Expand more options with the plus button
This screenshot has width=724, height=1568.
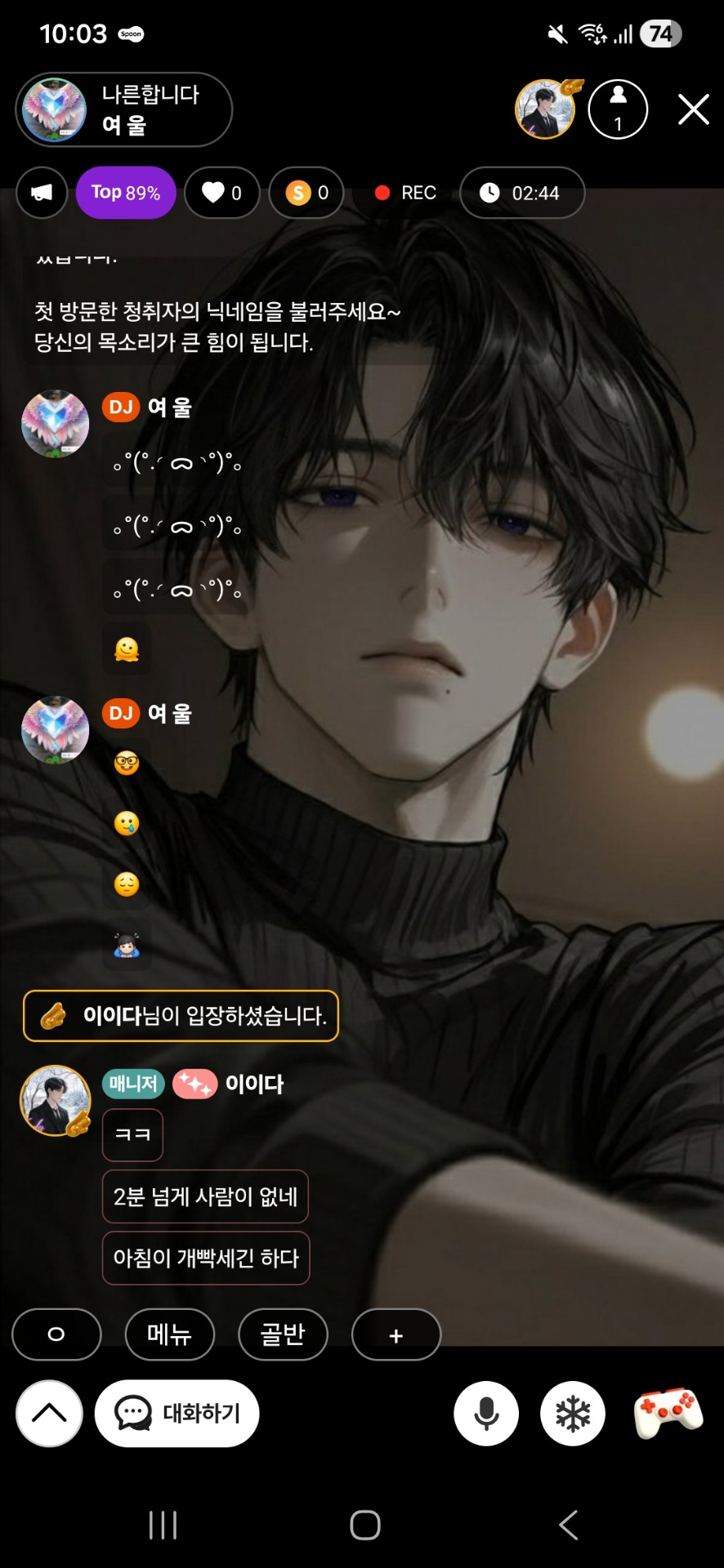[396, 1334]
